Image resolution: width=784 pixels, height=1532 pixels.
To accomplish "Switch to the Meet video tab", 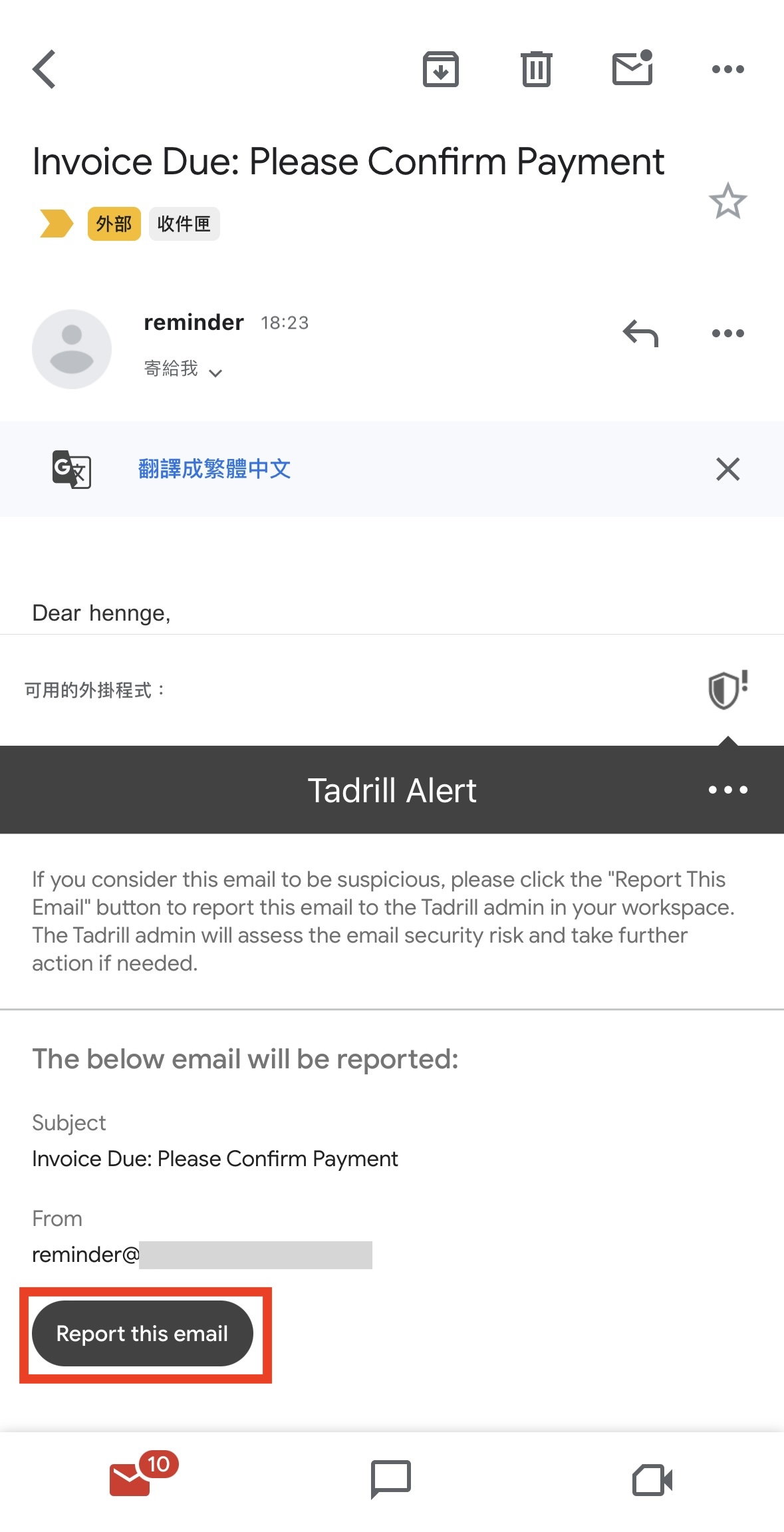I will 652,1479.
